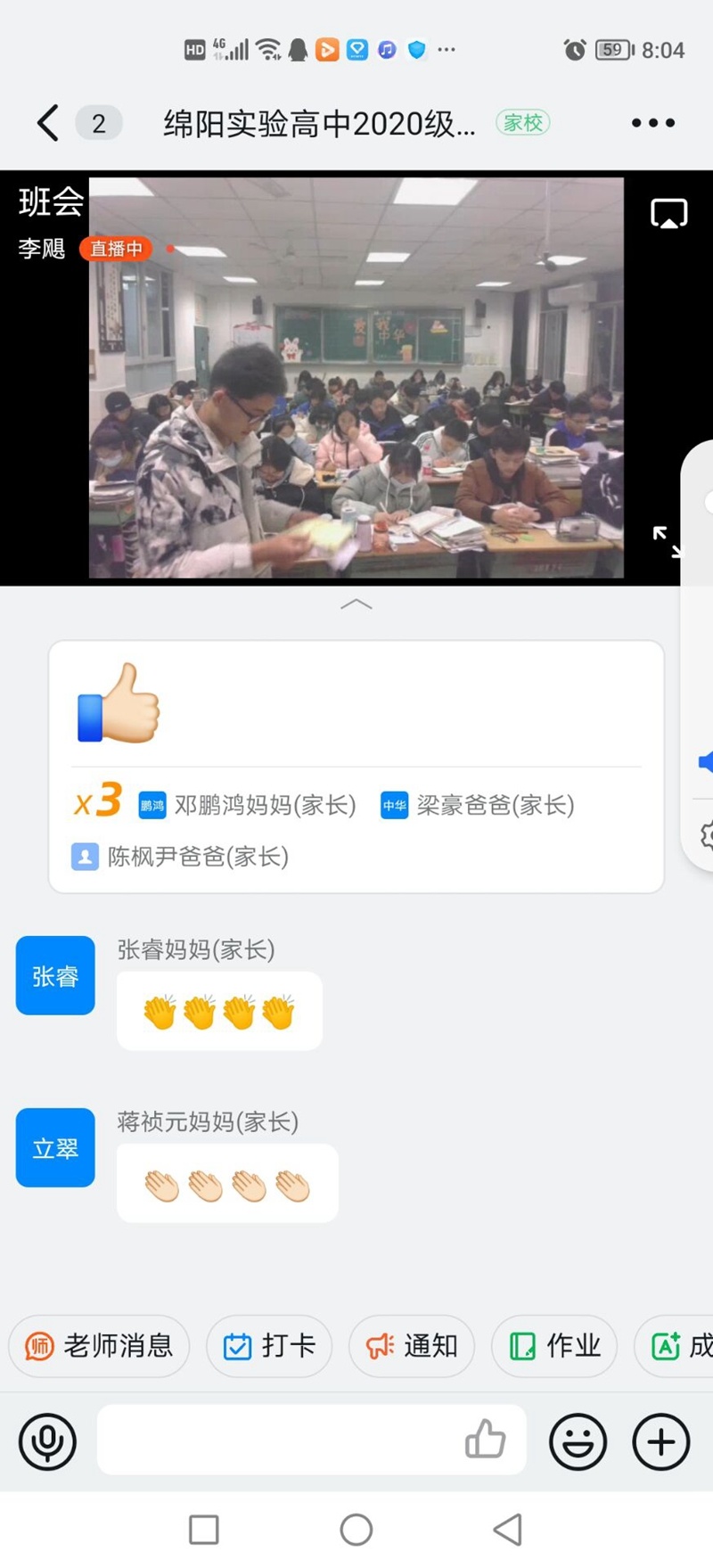
Task: Expand the live video to fullscreen
Action: pos(666,540)
